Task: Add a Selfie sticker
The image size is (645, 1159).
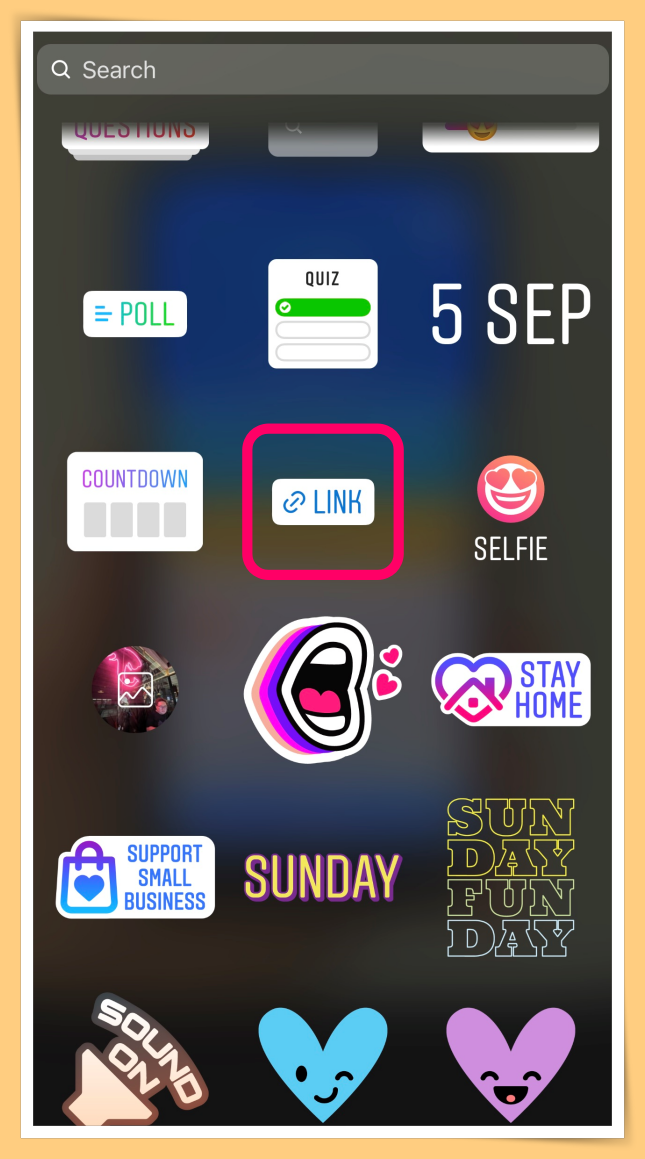Action: coord(510,508)
